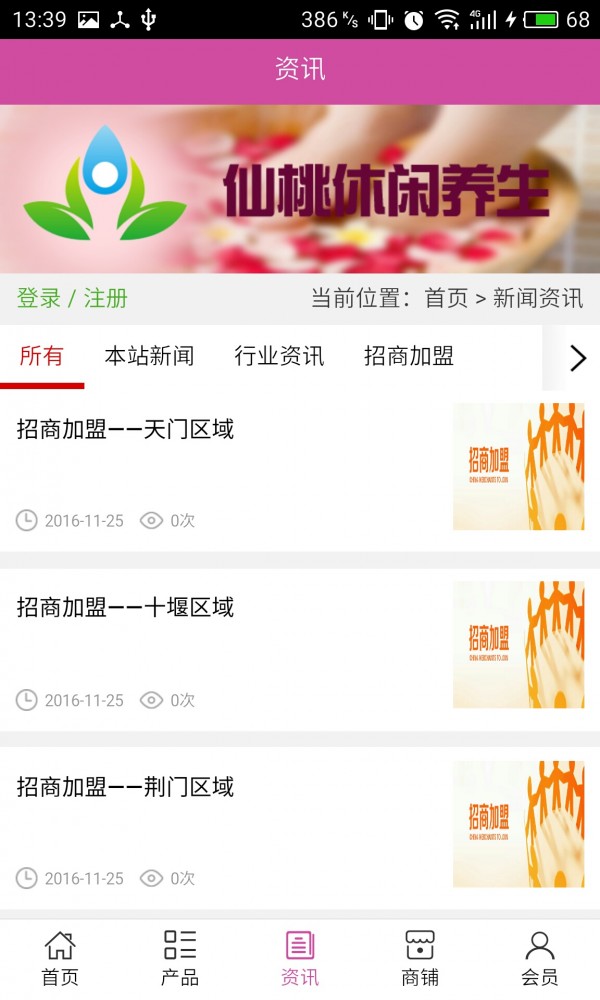600x1000 pixels.
Task: Open the article 招商加盟——十堰区域
Action: pyautogui.click(x=126, y=607)
